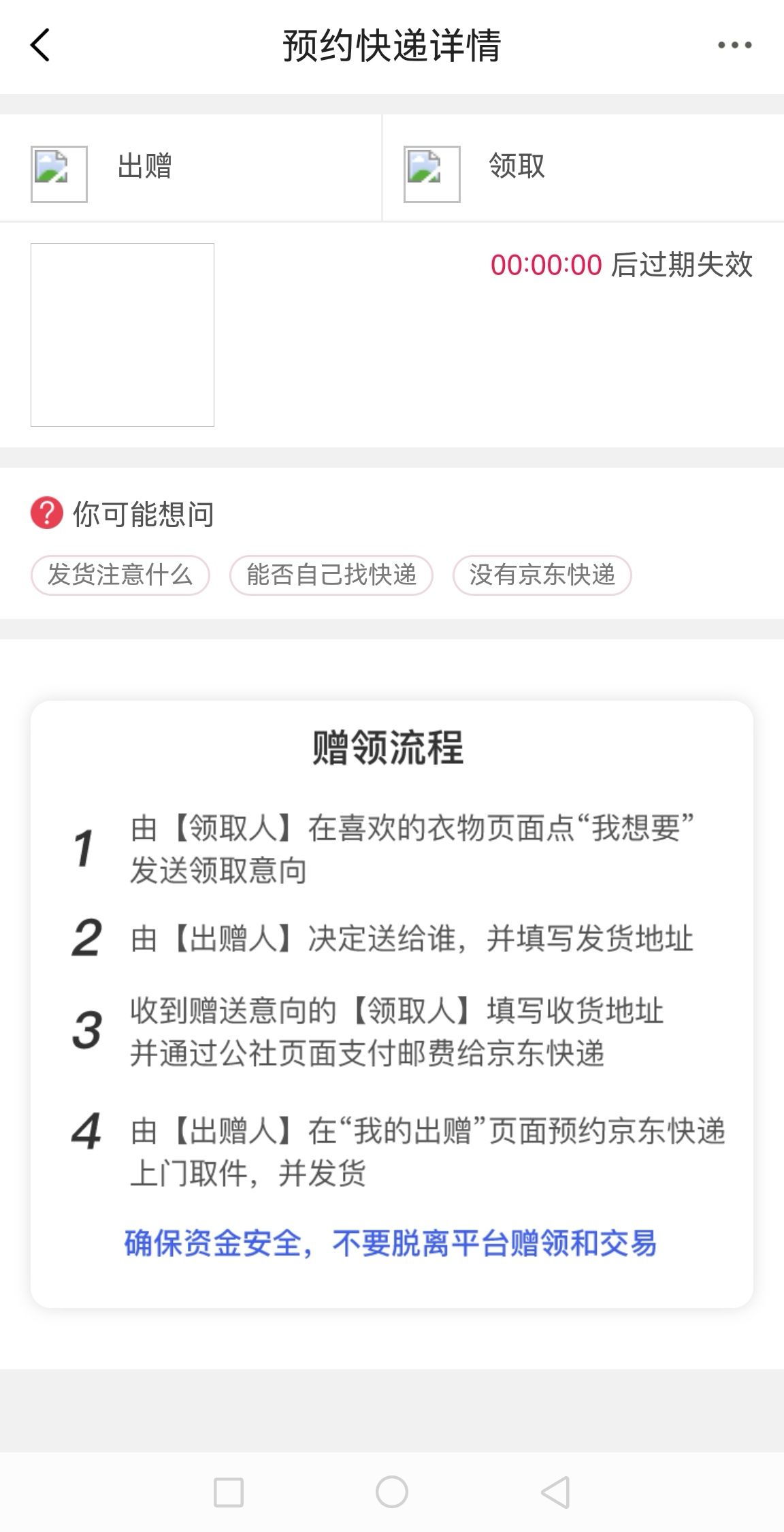This screenshot has width=784, height=1532.
Task: Go back from 预约快递详情 page
Action: tap(40, 46)
